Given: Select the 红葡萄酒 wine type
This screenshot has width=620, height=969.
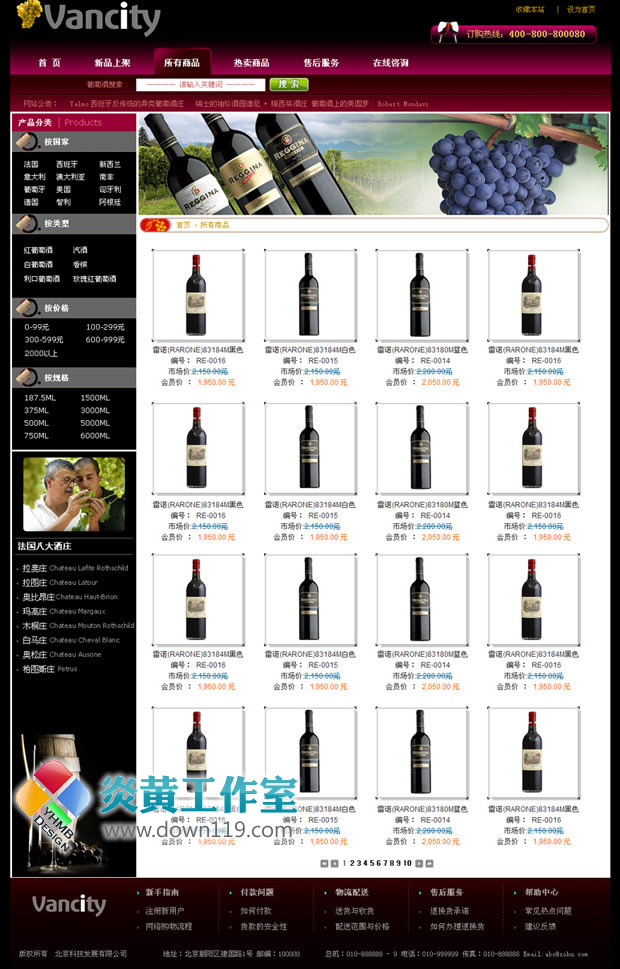Looking at the screenshot, I should coord(41,250).
